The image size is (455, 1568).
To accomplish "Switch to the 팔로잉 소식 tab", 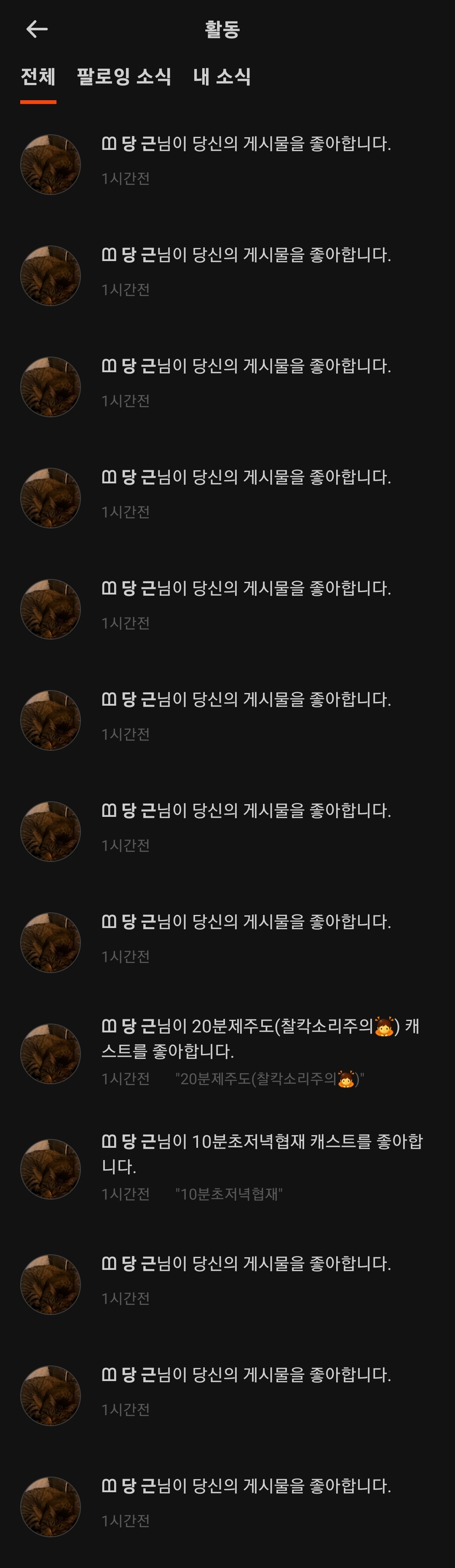I will pyautogui.click(x=123, y=77).
